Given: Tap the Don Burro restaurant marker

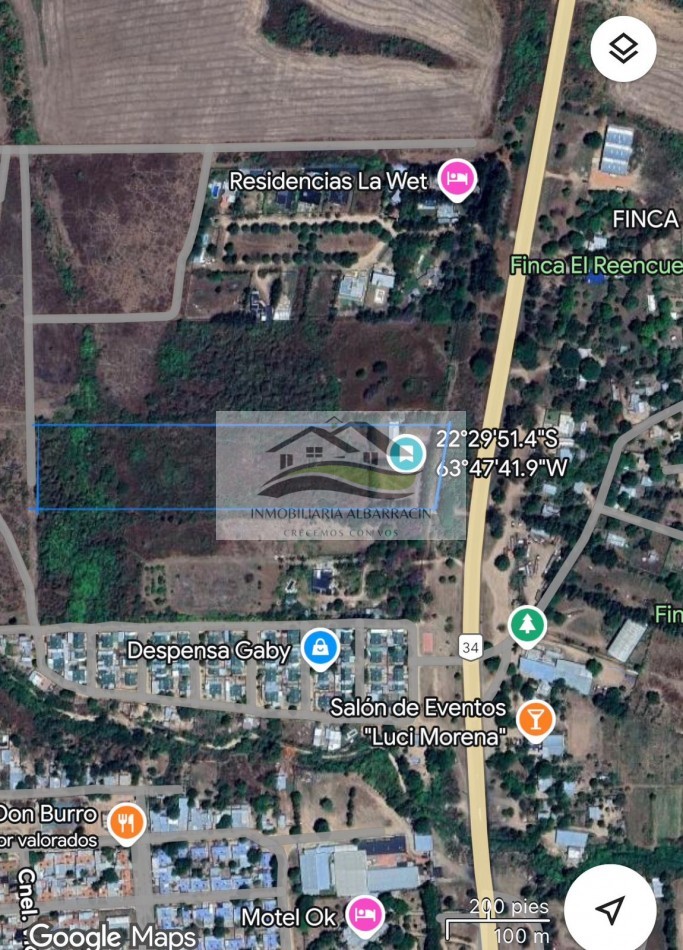Looking at the screenshot, I should coord(126,823).
